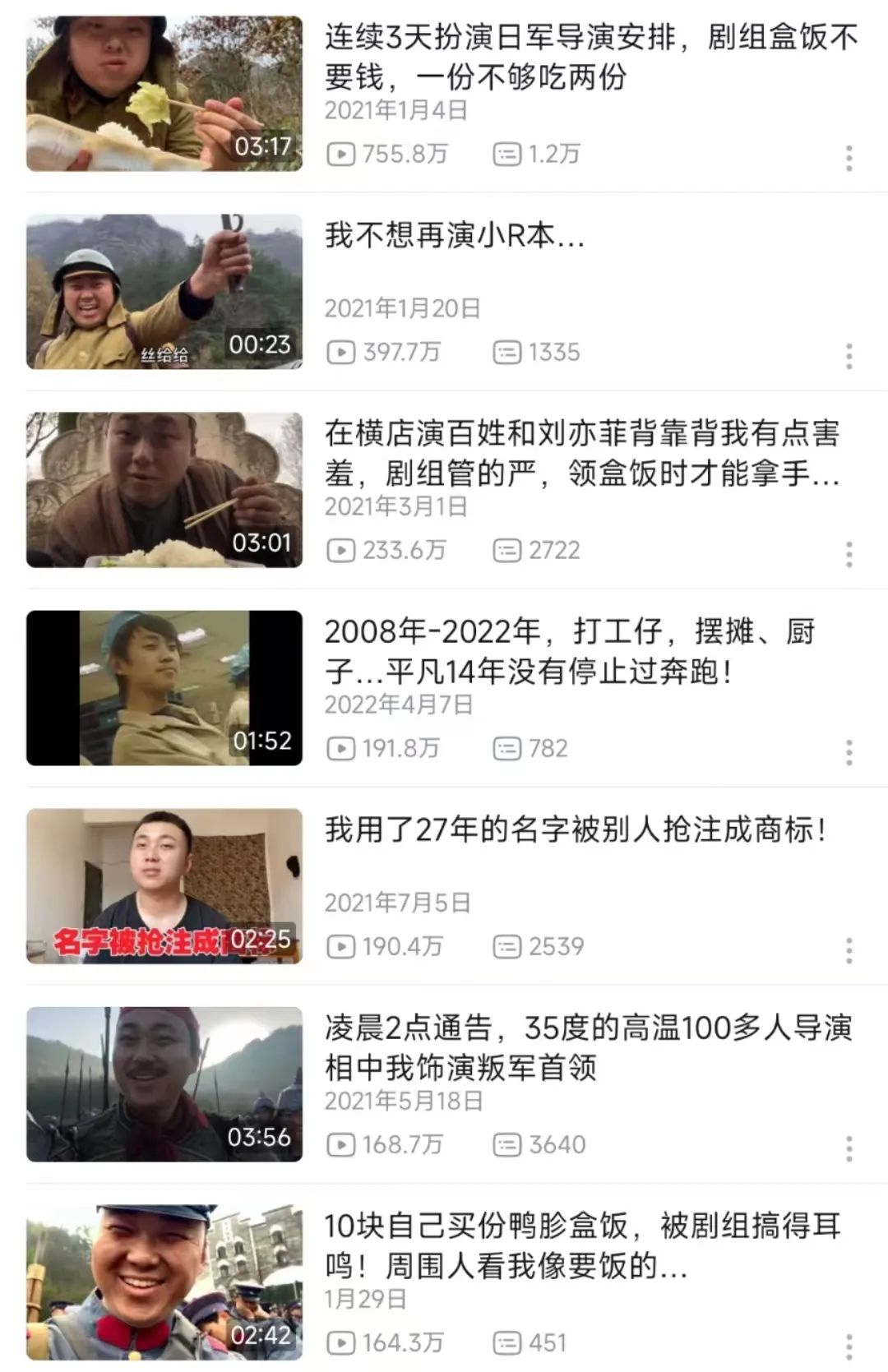Play the 凌晨2点通告 叛军首领 video
Screen dimensions: 888x1372
click(164, 1084)
